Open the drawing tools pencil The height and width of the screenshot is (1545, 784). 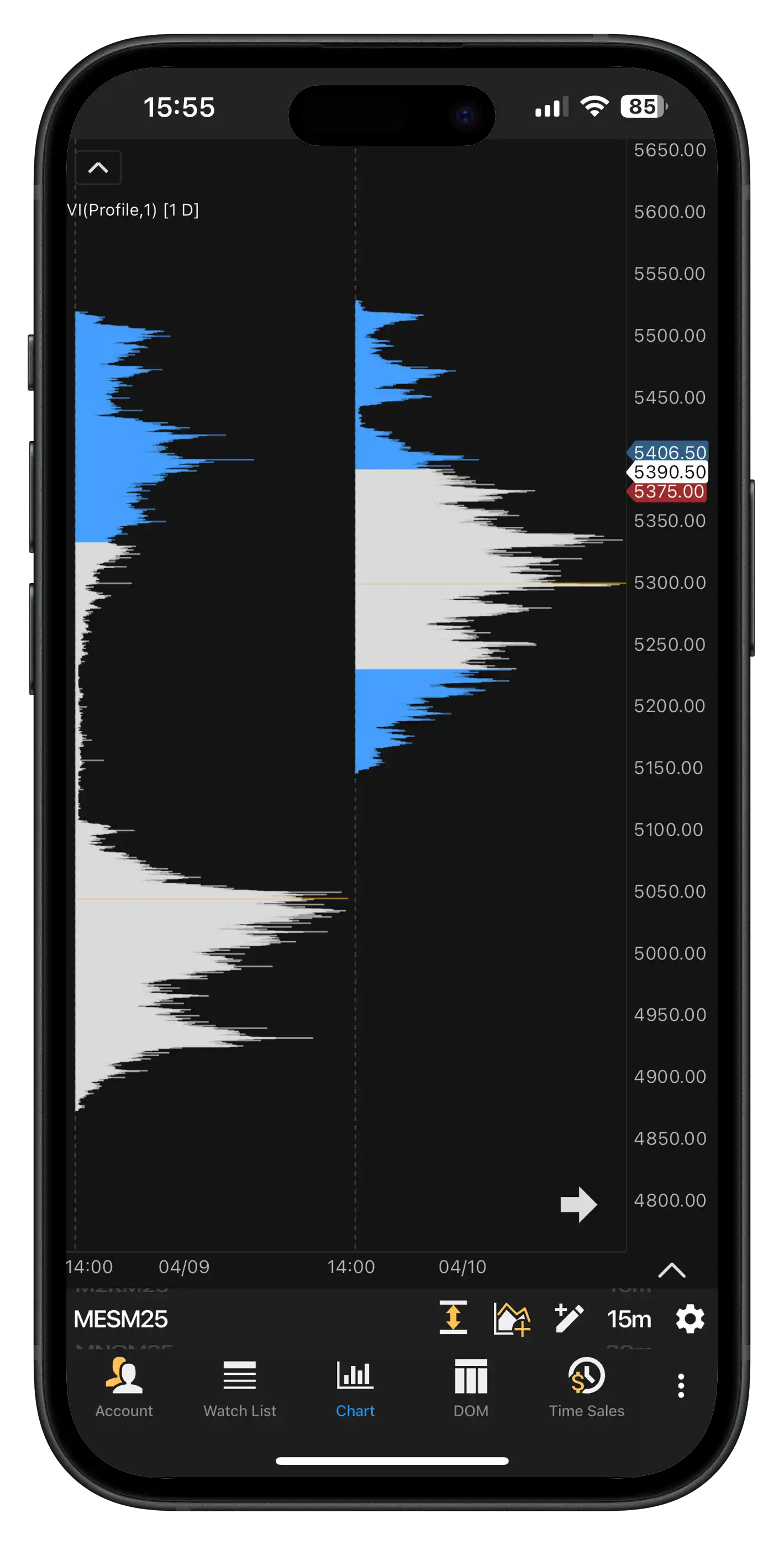(568, 1318)
